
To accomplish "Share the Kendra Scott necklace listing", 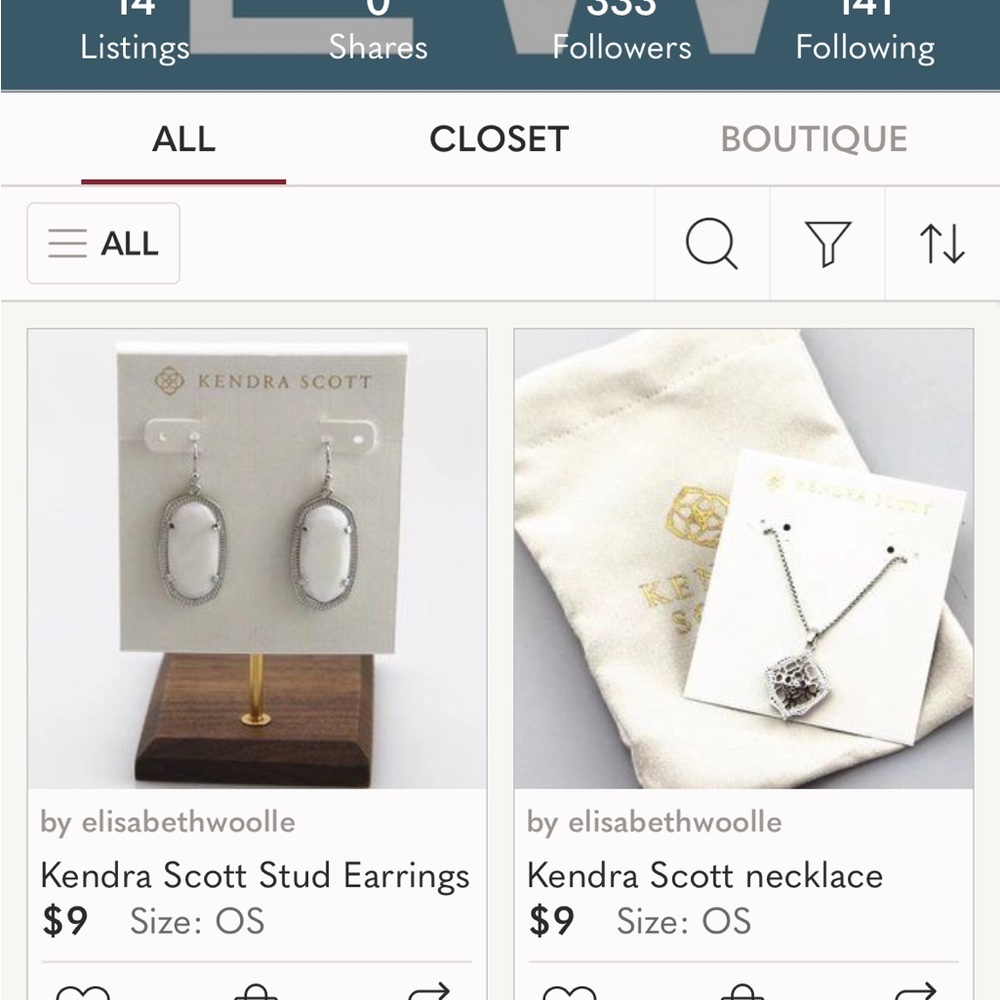I will pos(915,993).
